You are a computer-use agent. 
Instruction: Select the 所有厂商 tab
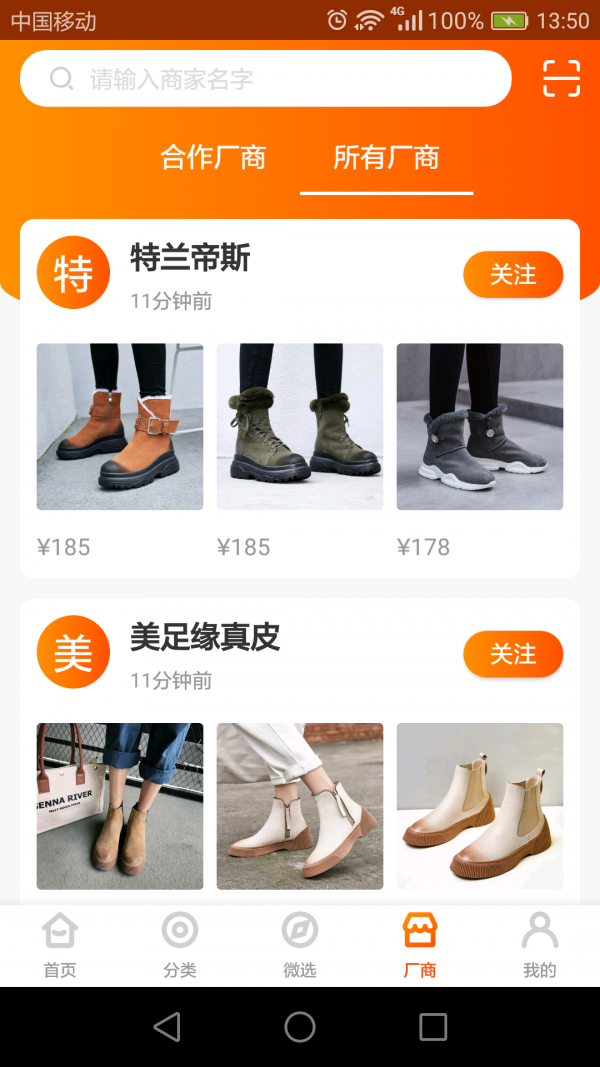pyautogui.click(x=386, y=158)
